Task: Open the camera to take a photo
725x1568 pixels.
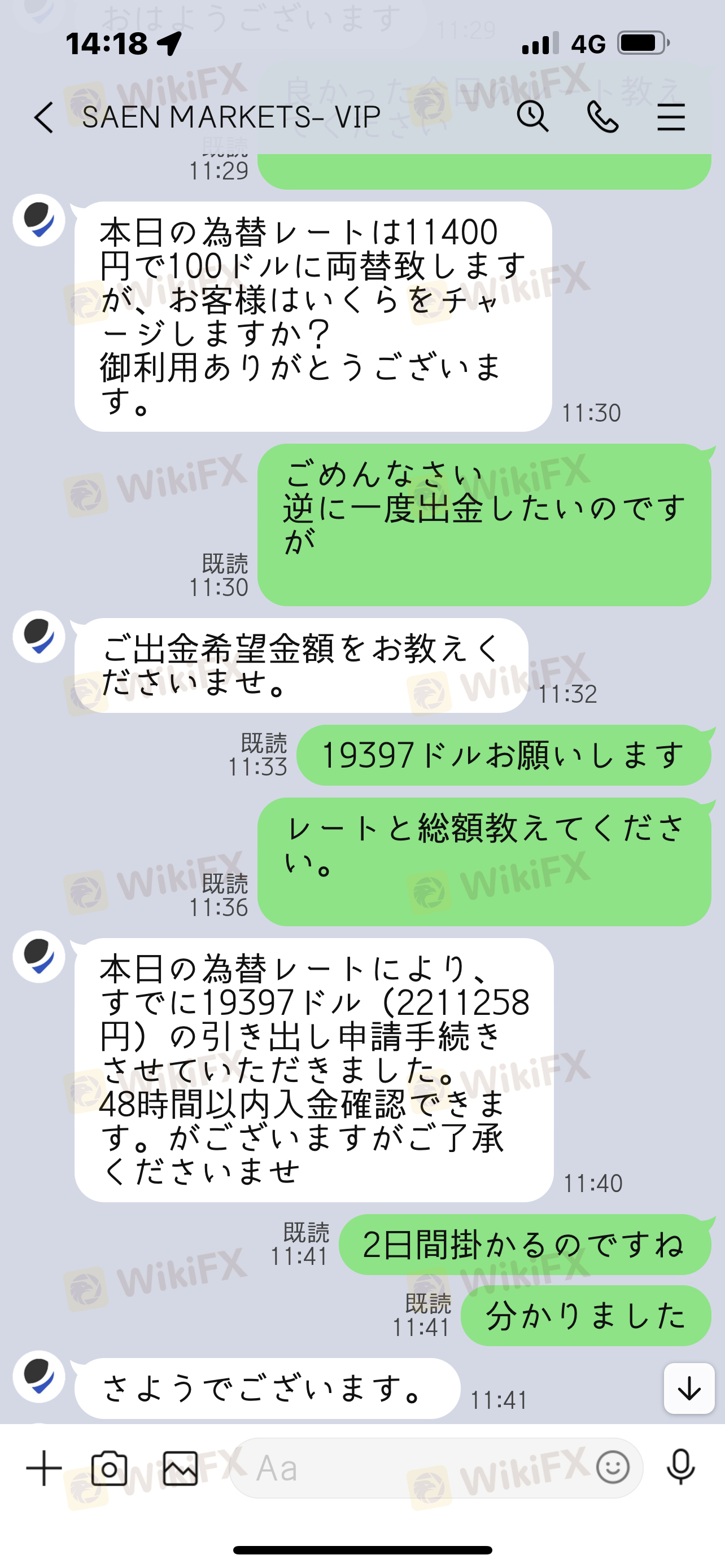Action: click(110, 1468)
